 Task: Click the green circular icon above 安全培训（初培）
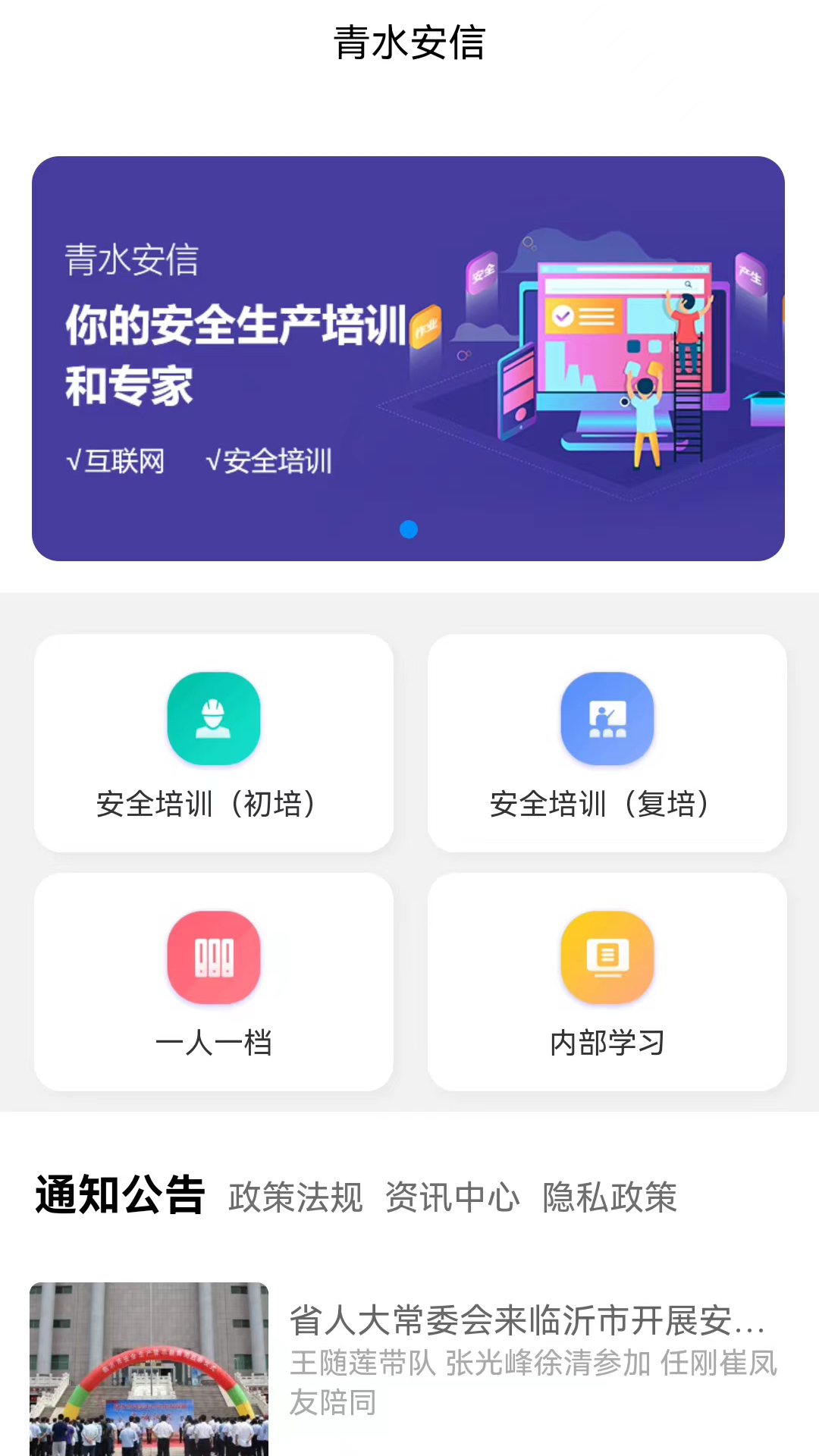(x=214, y=718)
